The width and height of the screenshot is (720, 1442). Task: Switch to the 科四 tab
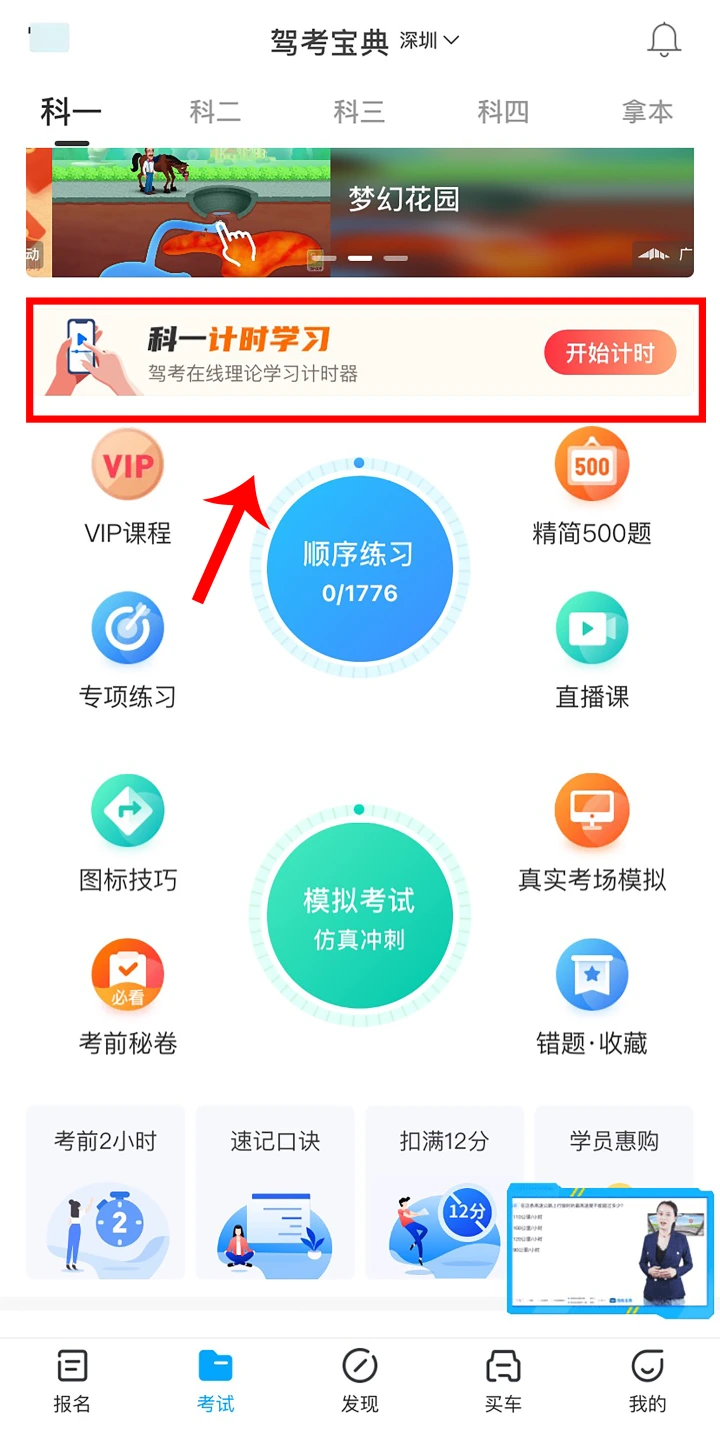pos(503,112)
